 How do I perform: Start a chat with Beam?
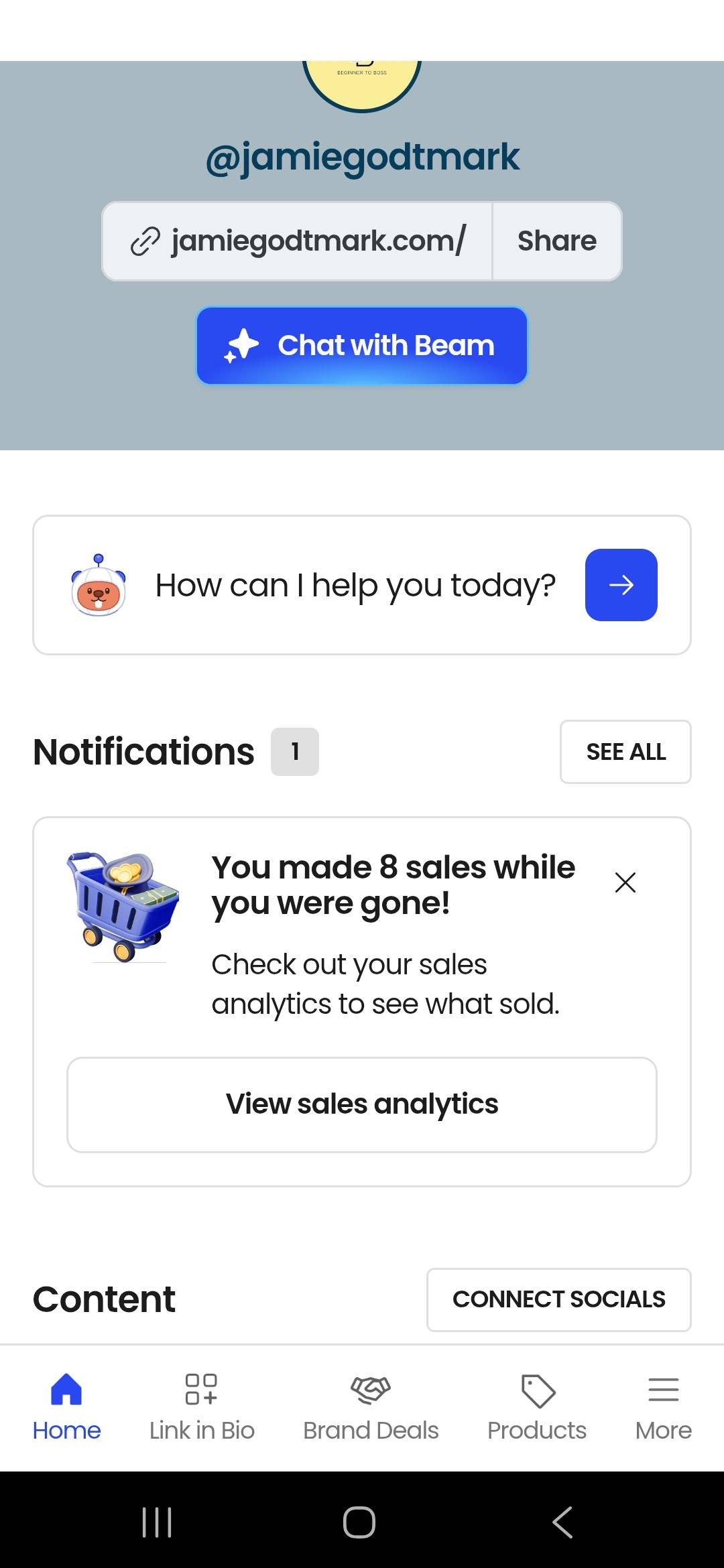pos(362,346)
